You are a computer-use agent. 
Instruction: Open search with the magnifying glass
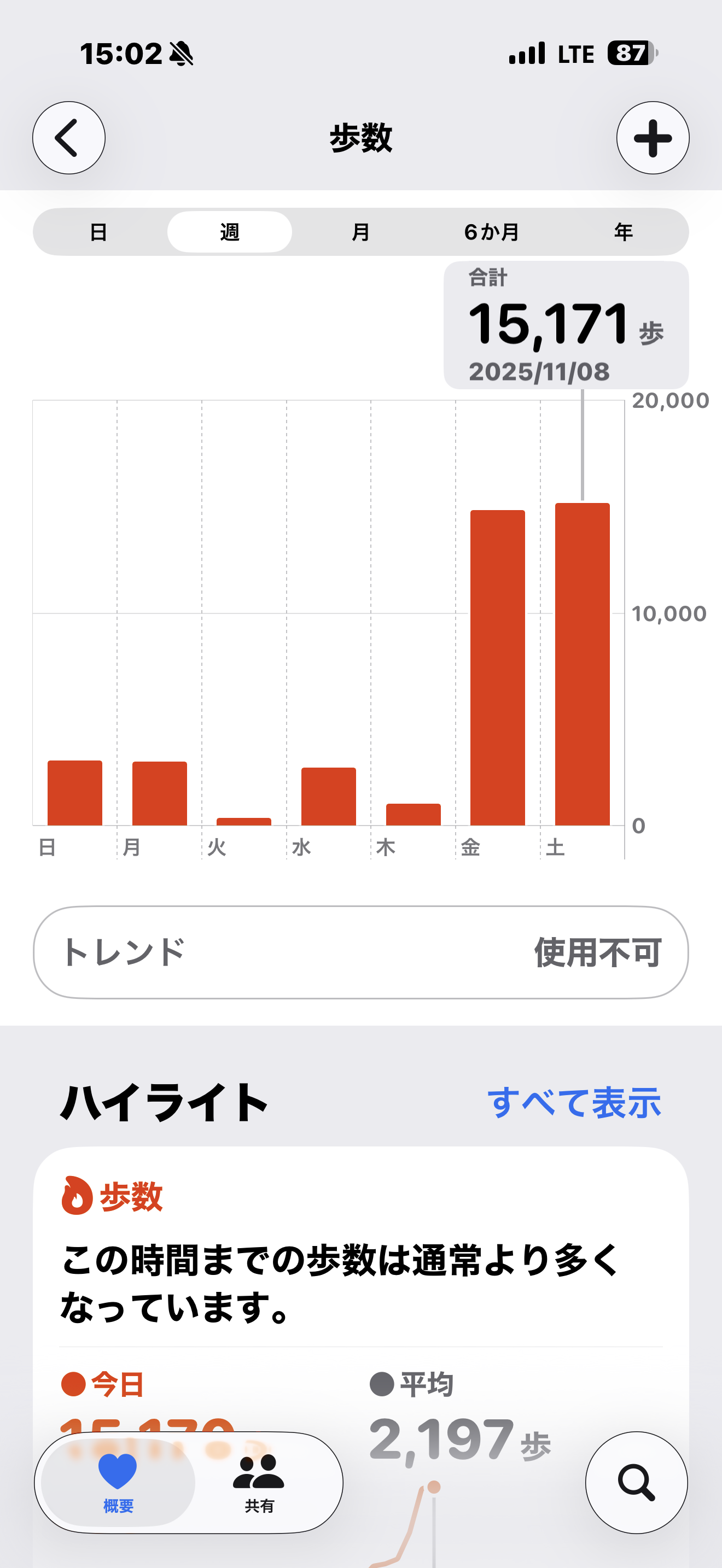pyautogui.click(x=636, y=1482)
